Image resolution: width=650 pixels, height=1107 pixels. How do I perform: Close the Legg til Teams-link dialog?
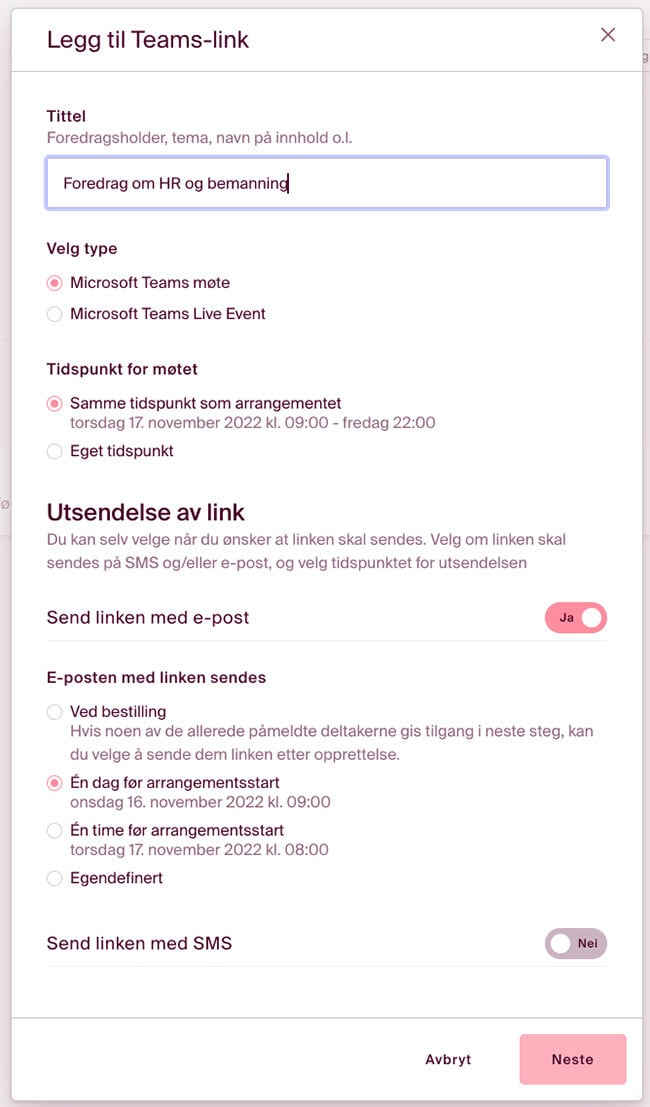[607, 35]
